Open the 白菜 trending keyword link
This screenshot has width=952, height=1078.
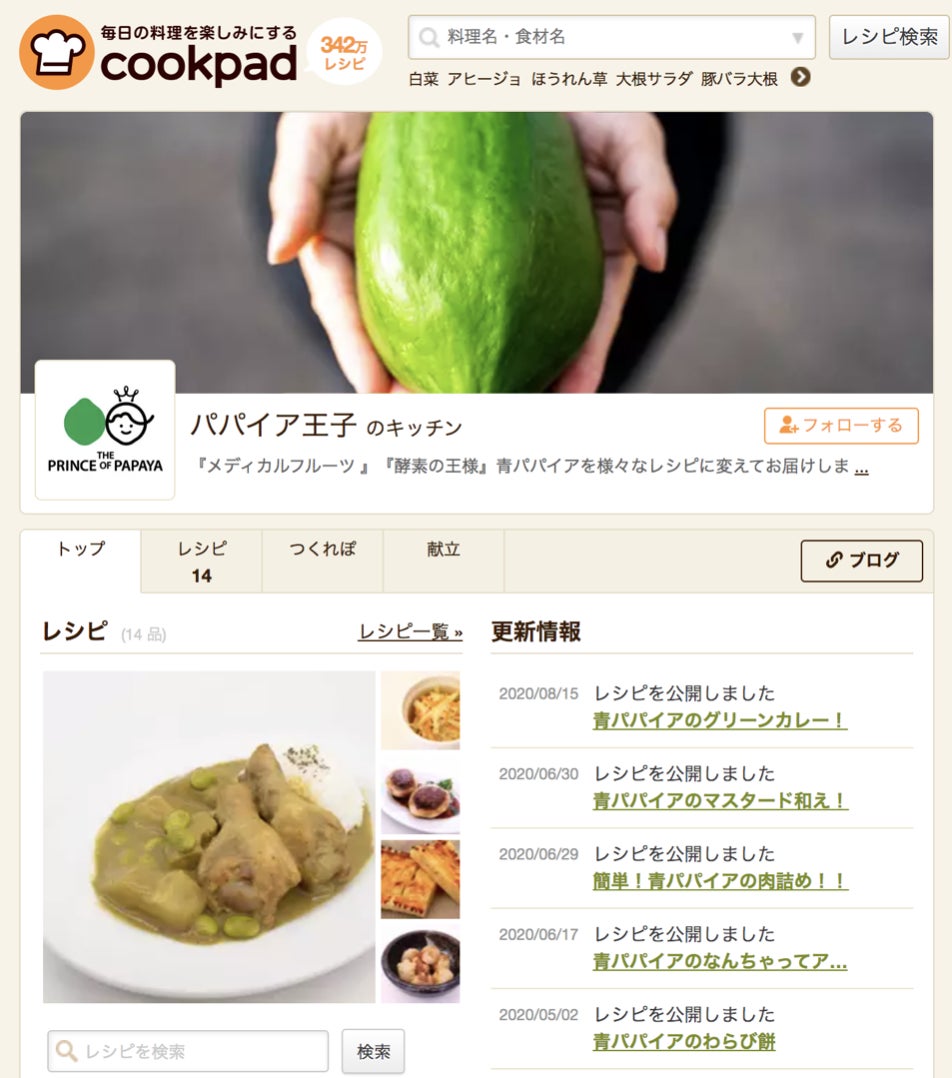(423, 78)
